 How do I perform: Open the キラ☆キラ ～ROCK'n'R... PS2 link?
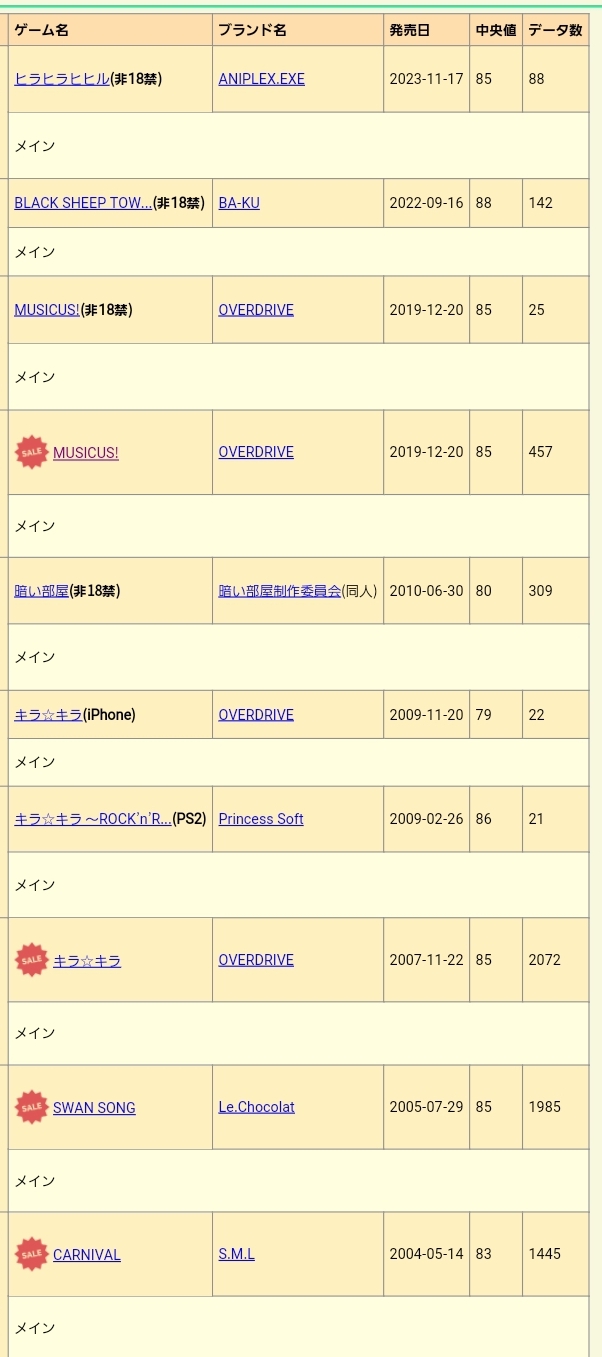coord(92,819)
